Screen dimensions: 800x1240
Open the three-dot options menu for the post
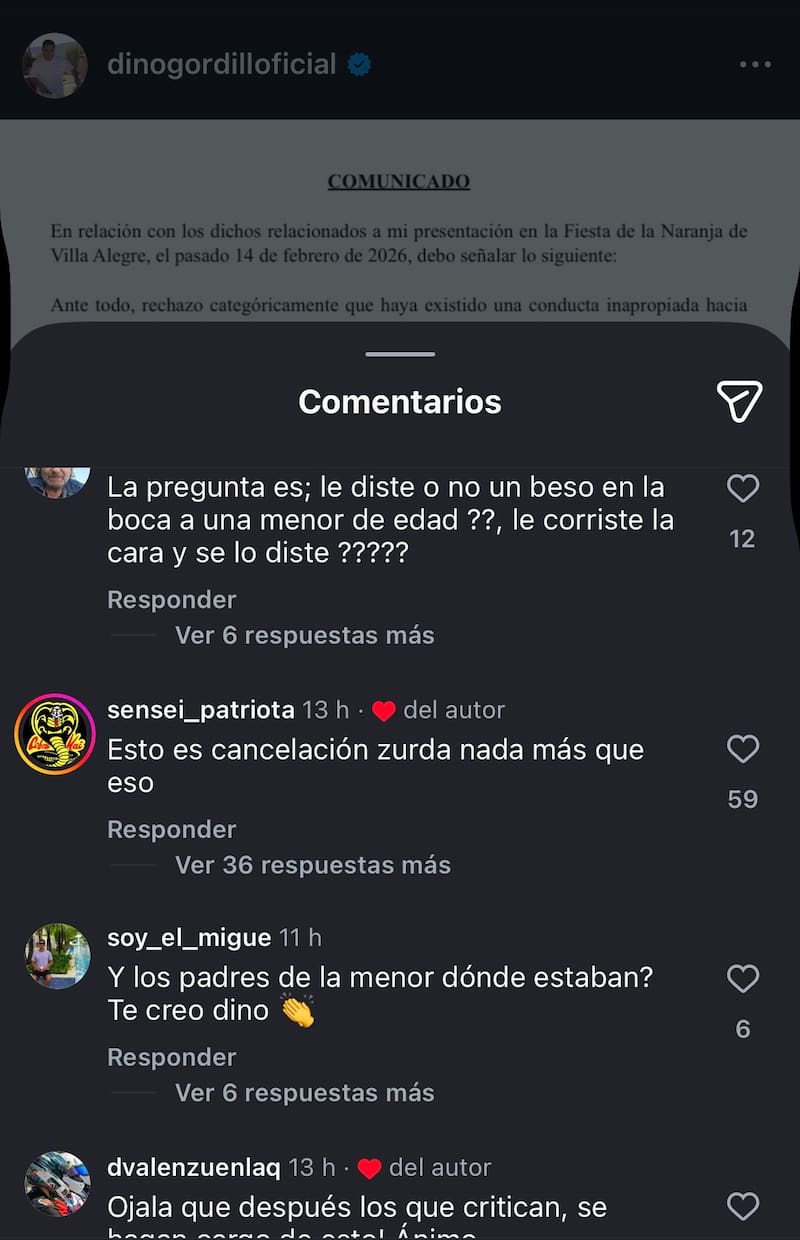pos(752,64)
